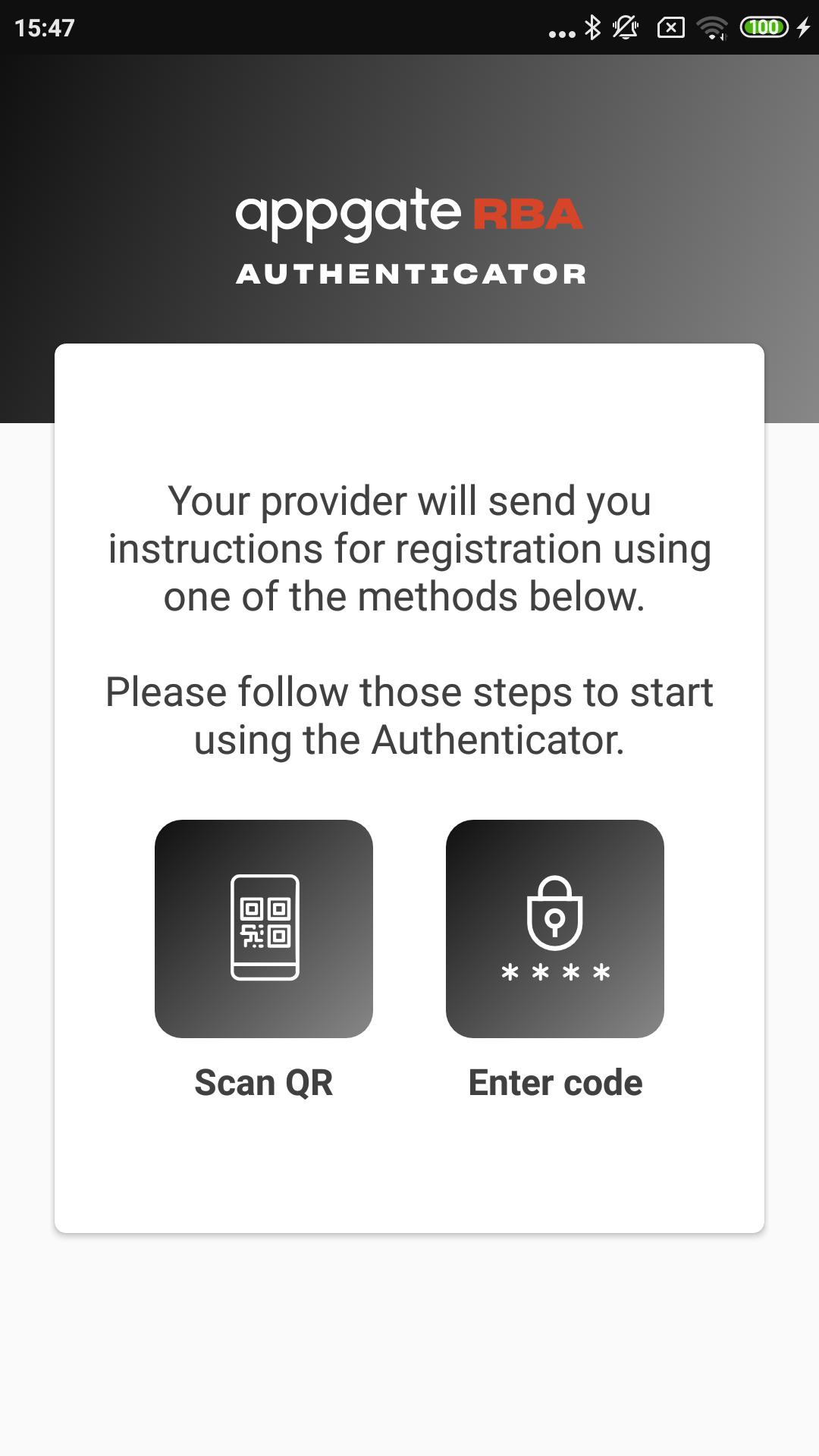Click the missing SIM card icon
The height and width of the screenshot is (1456, 819).
(x=670, y=27)
